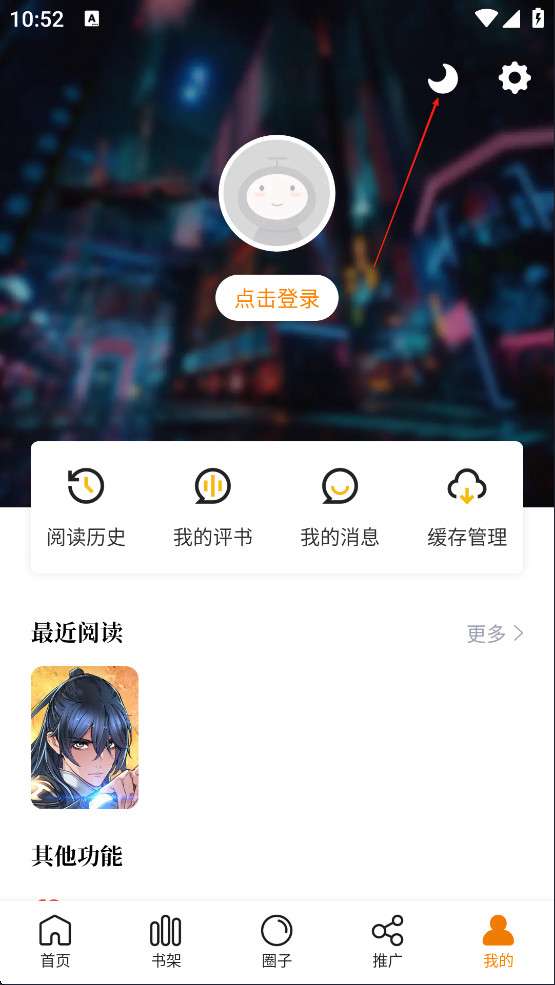Open 我的评书 book reviews

[213, 508]
